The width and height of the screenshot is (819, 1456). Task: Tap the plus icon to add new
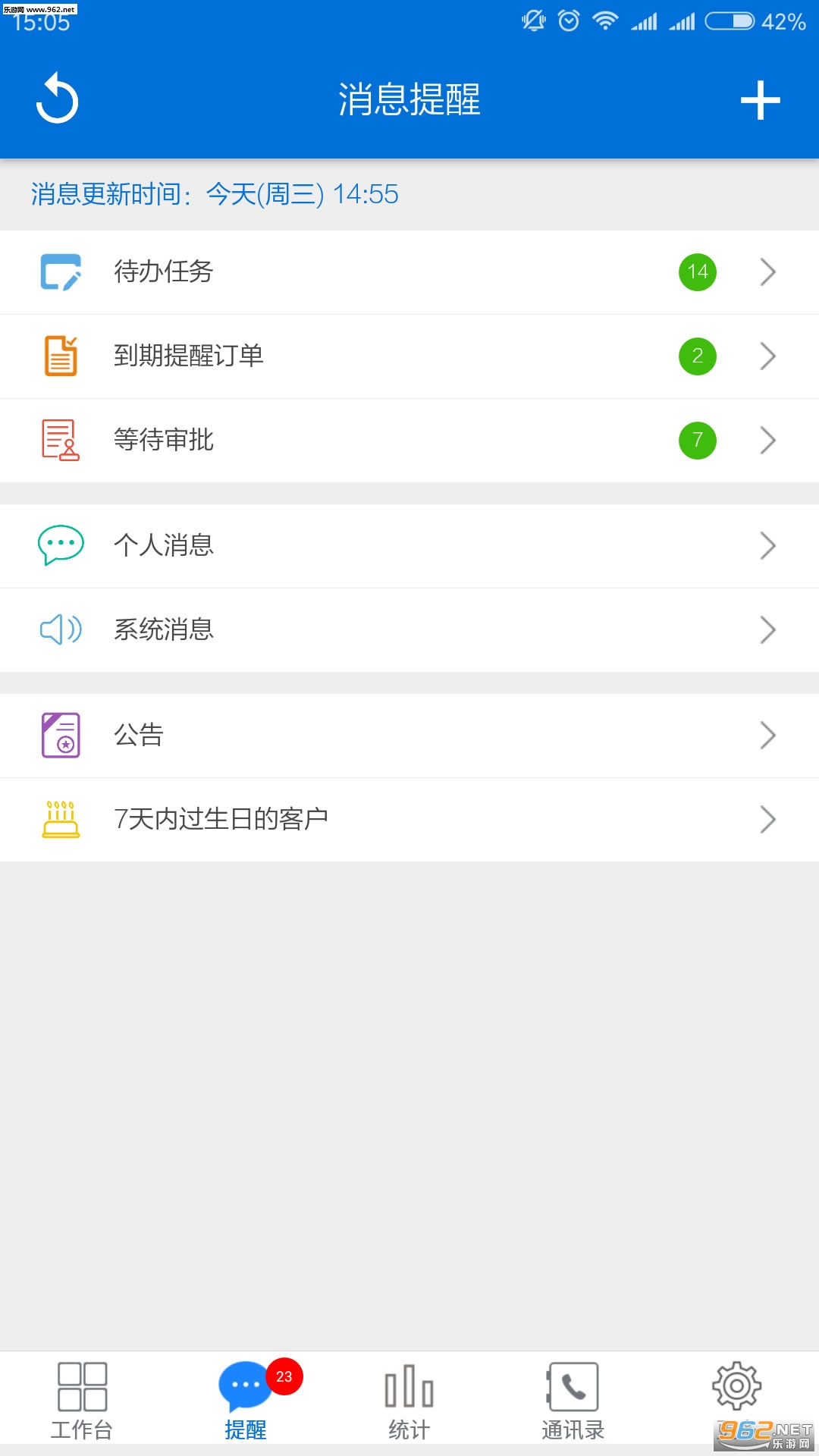click(x=760, y=101)
